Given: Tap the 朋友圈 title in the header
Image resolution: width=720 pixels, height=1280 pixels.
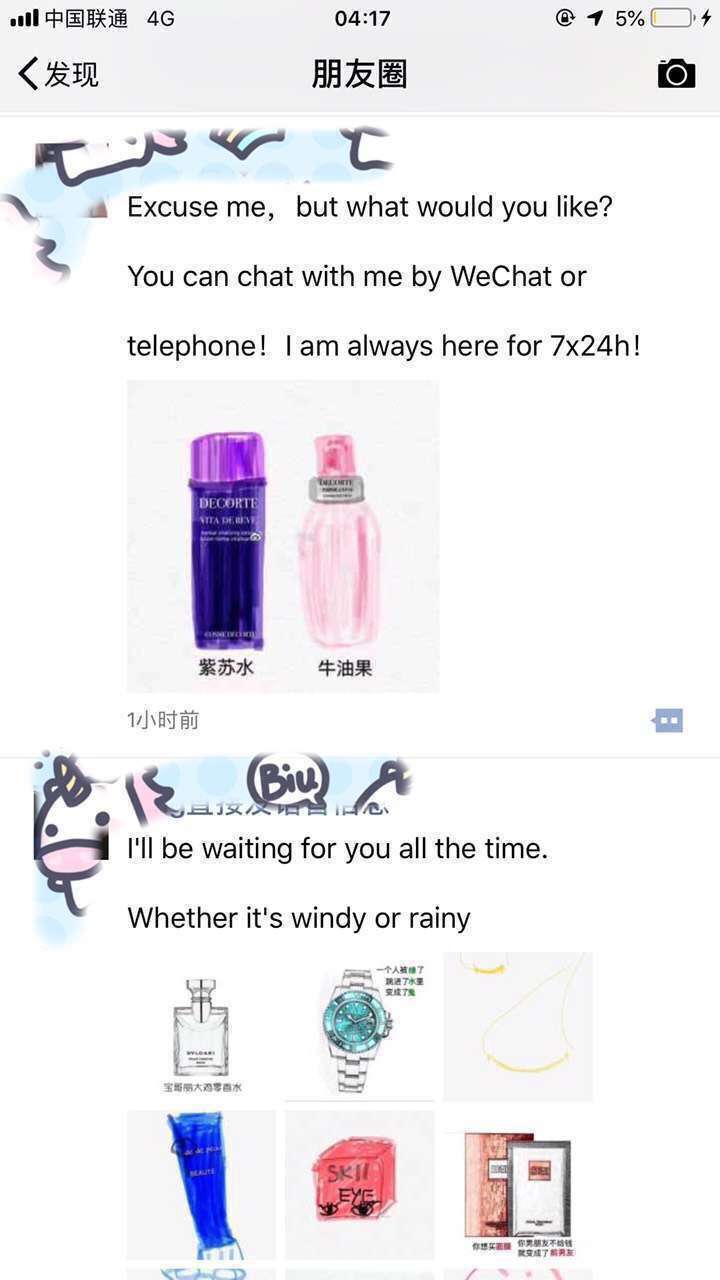Looking at the screenshot, I should click(360, 74).
